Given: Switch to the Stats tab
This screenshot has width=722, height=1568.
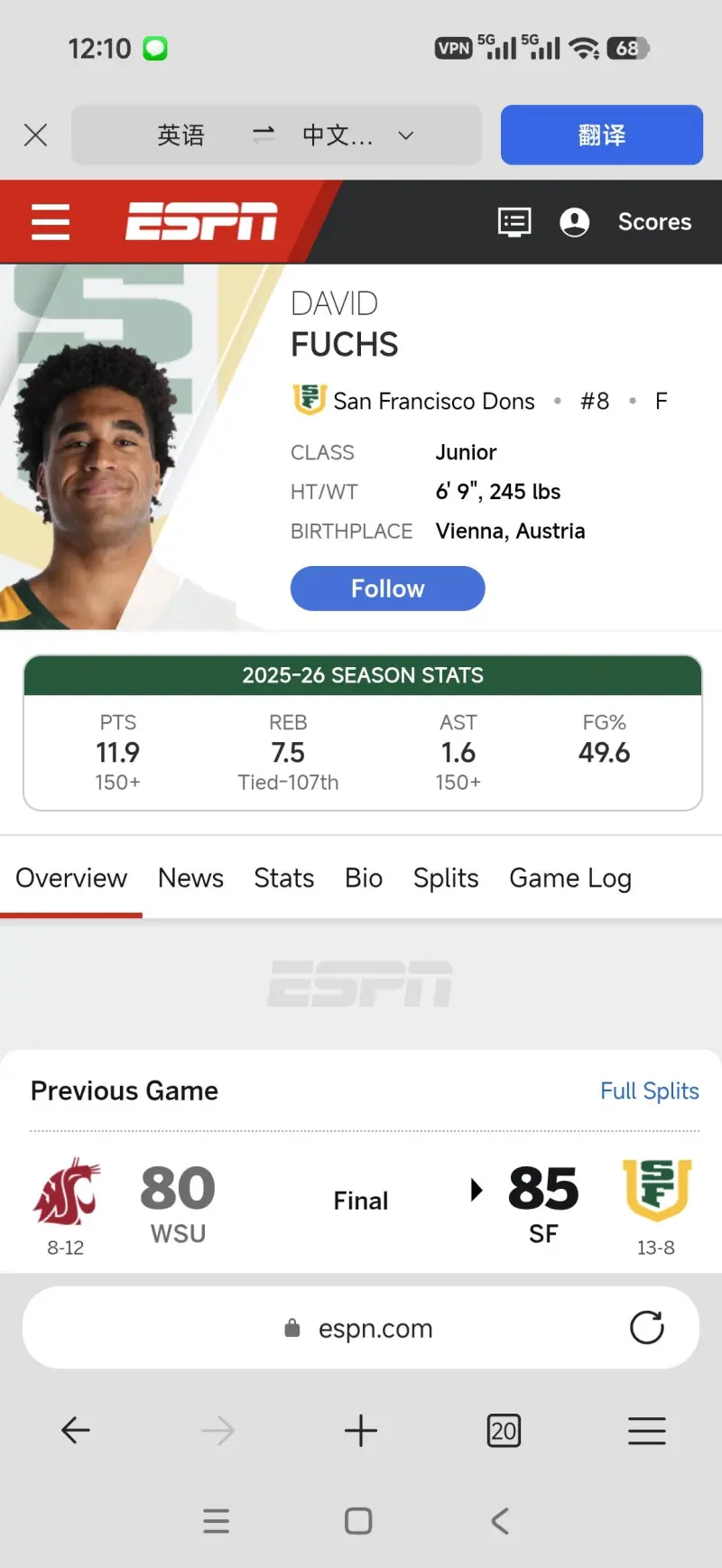Looking at the screenshot, I should tap(284, 878).
